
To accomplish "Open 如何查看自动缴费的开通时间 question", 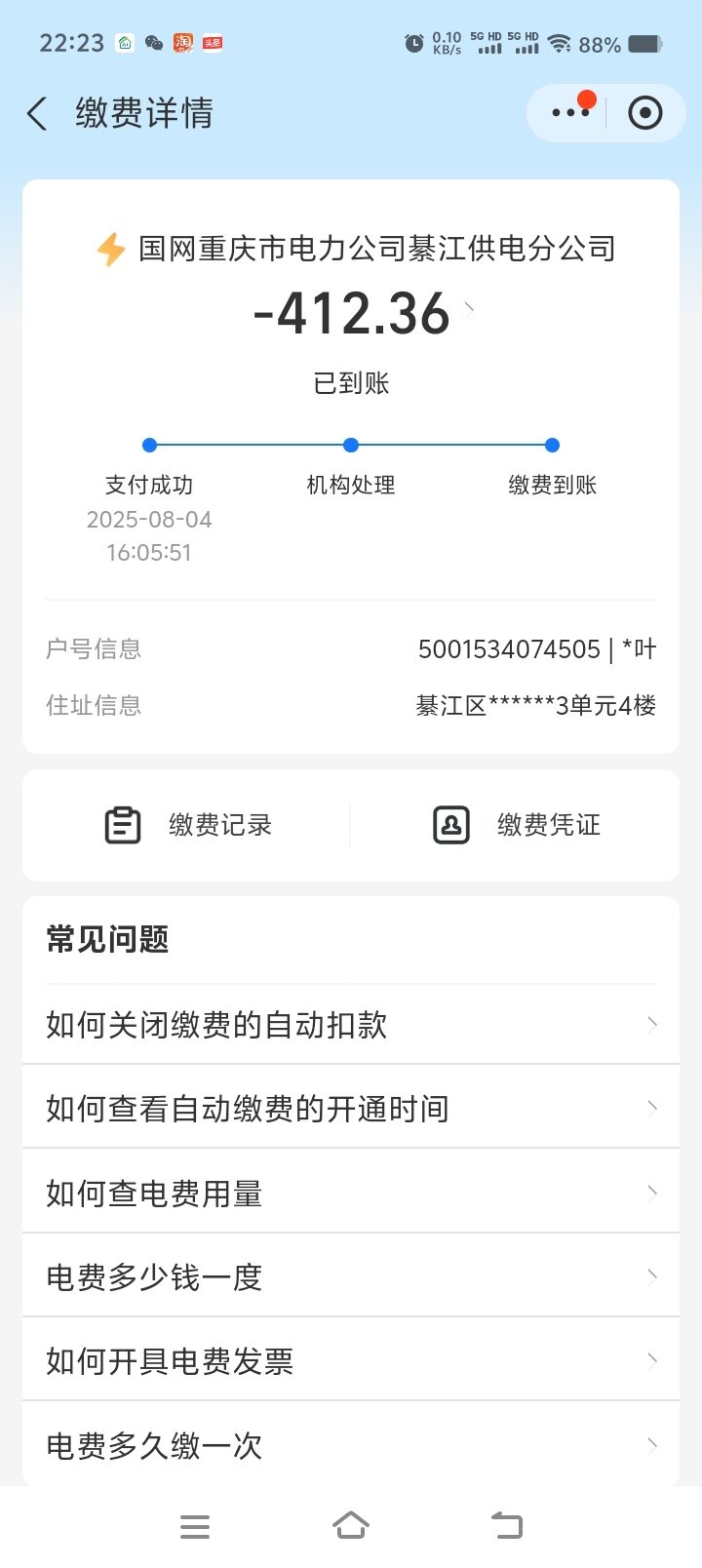I will [x=351, y=1109].
